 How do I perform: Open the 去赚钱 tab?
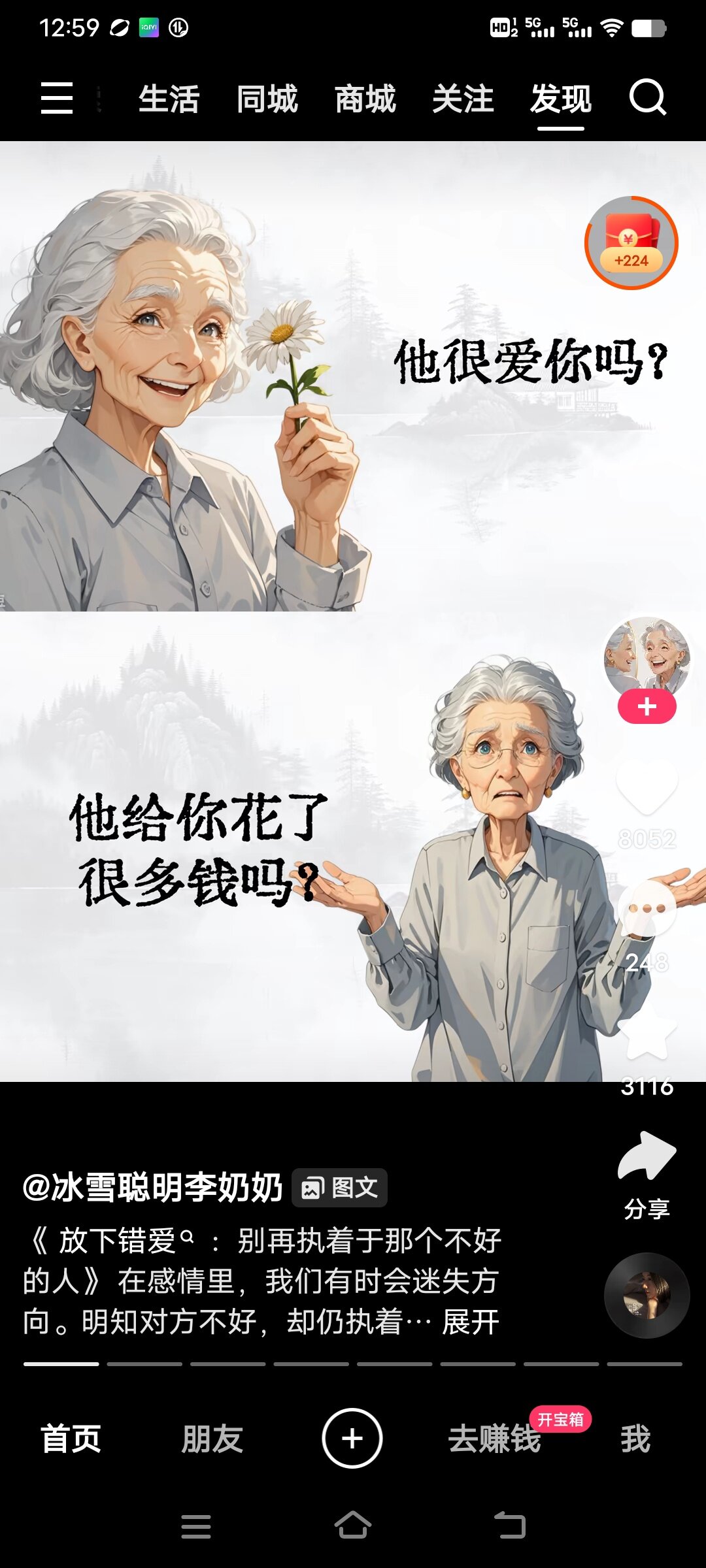(495, 1439)
